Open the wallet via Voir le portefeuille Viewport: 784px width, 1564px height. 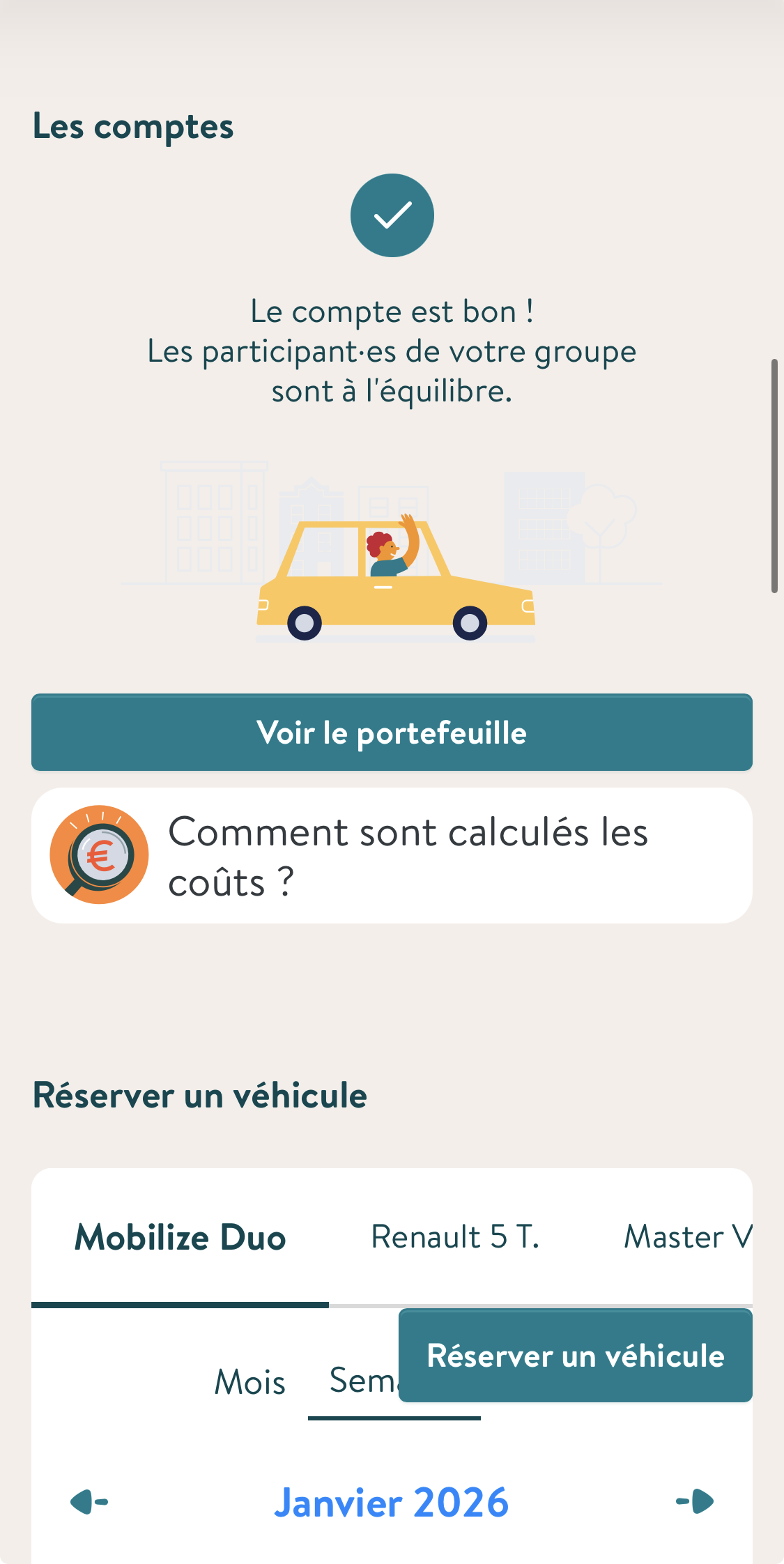pos(392,733)
